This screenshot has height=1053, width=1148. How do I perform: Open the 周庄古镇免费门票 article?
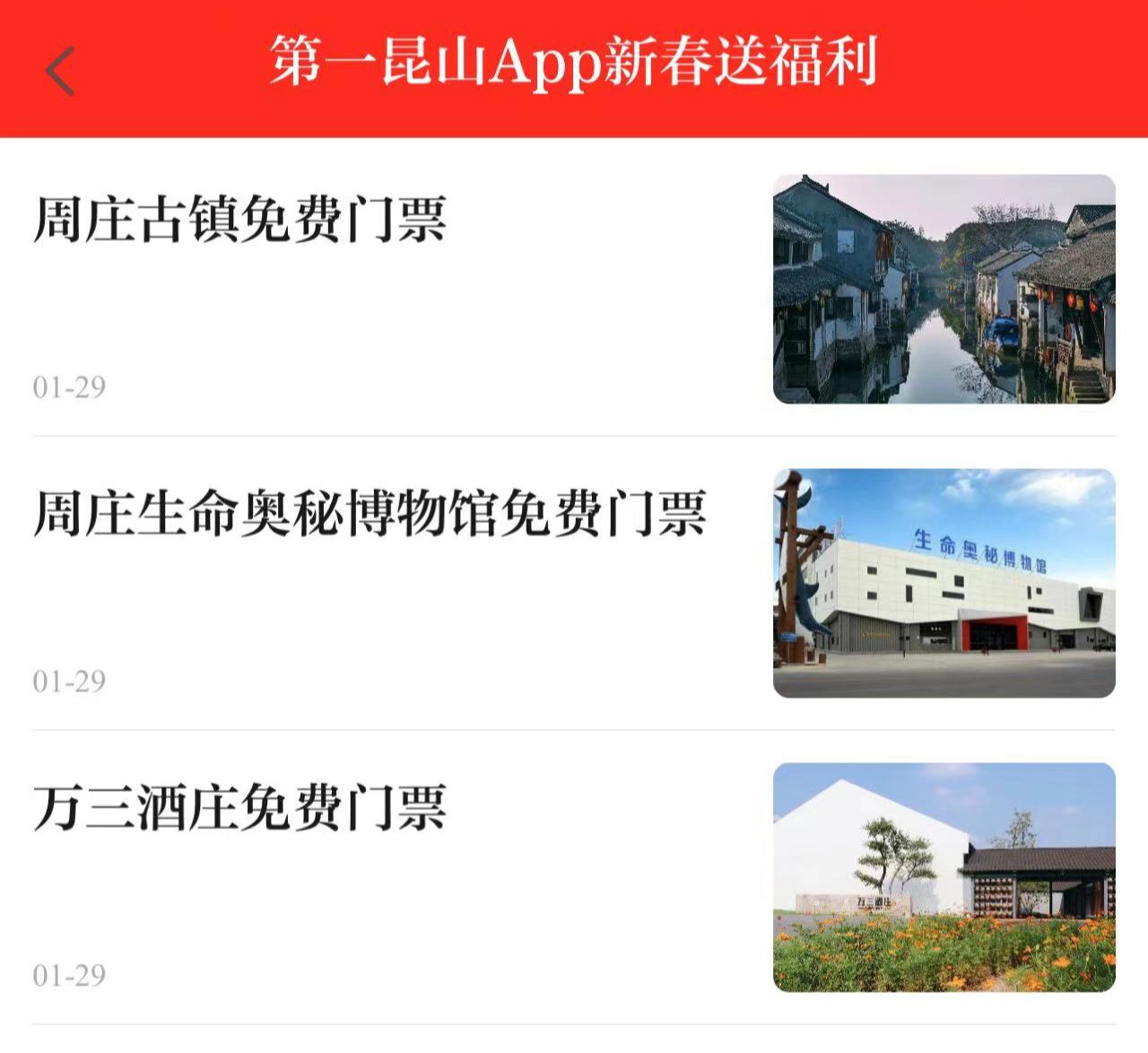click(x=240, y=220)
